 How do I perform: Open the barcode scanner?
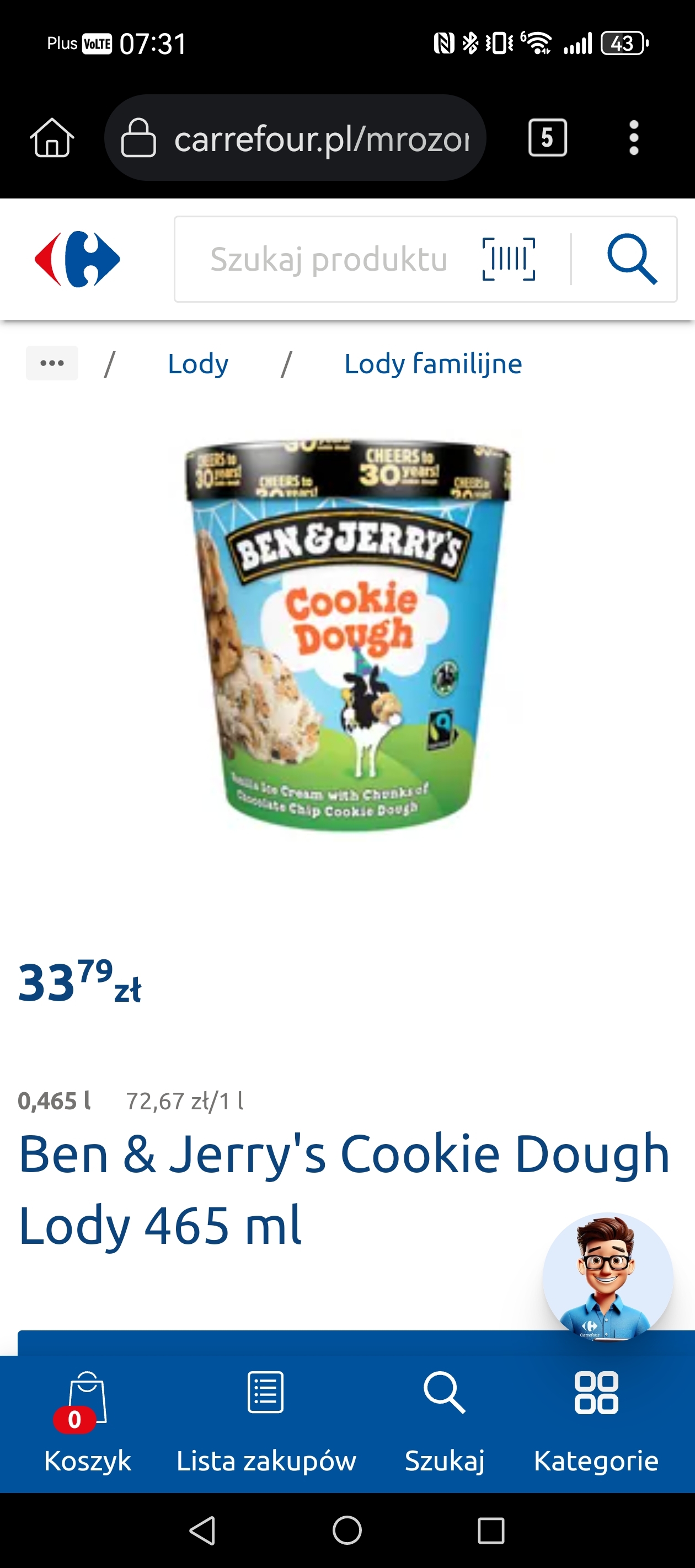(509, 260)
